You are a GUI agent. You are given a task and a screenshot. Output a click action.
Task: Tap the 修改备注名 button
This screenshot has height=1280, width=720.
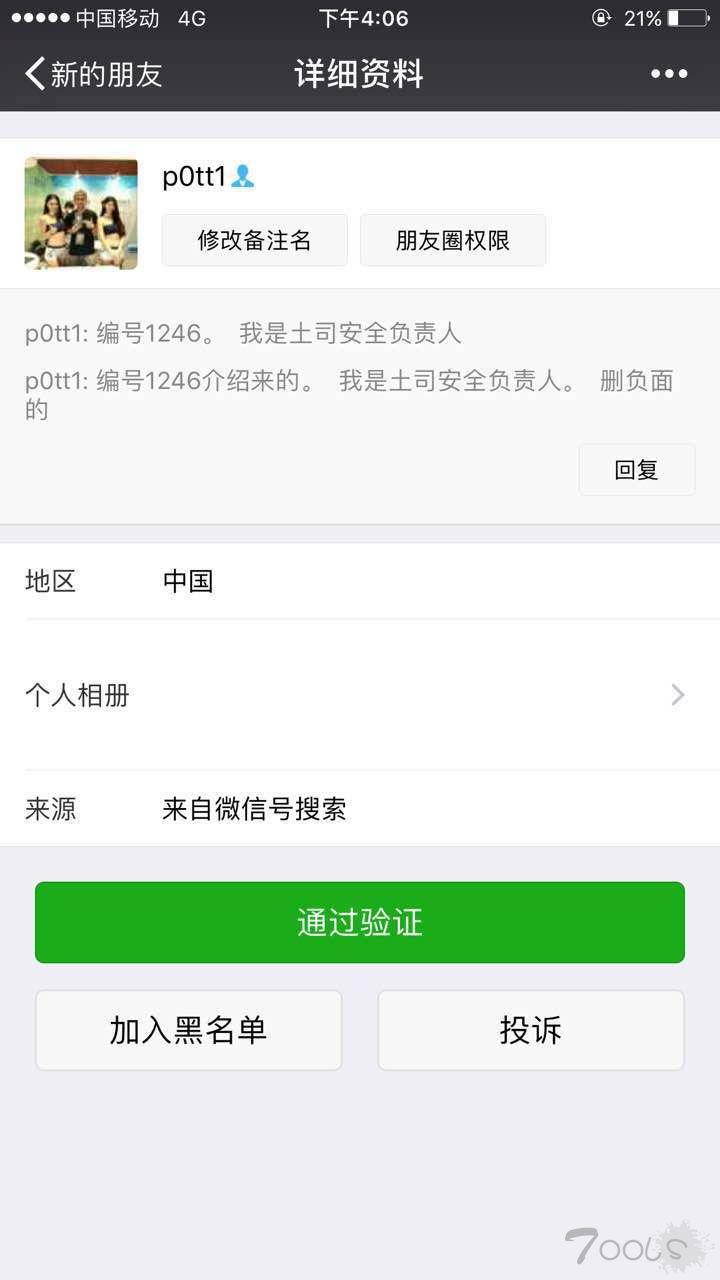point(255,240)
